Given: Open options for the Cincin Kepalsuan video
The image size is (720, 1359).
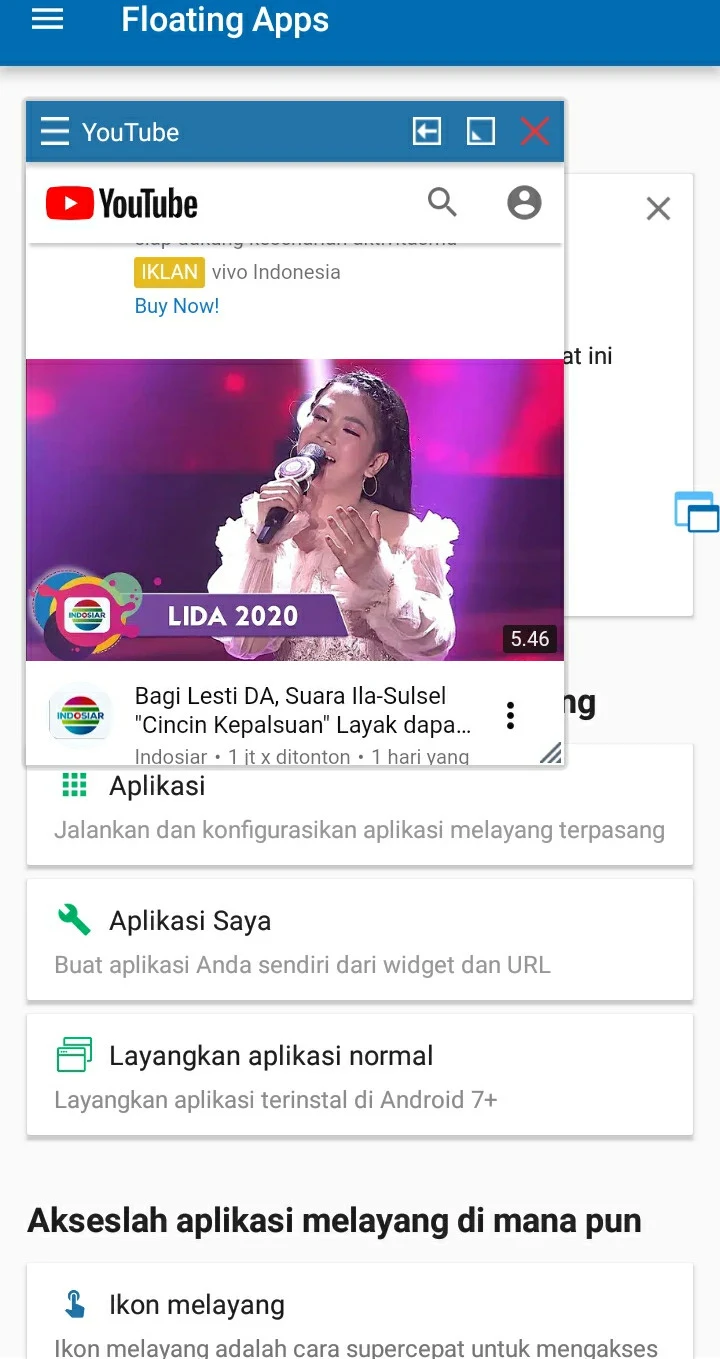Looking at the screenshot, I should click(x=510, y=715).
